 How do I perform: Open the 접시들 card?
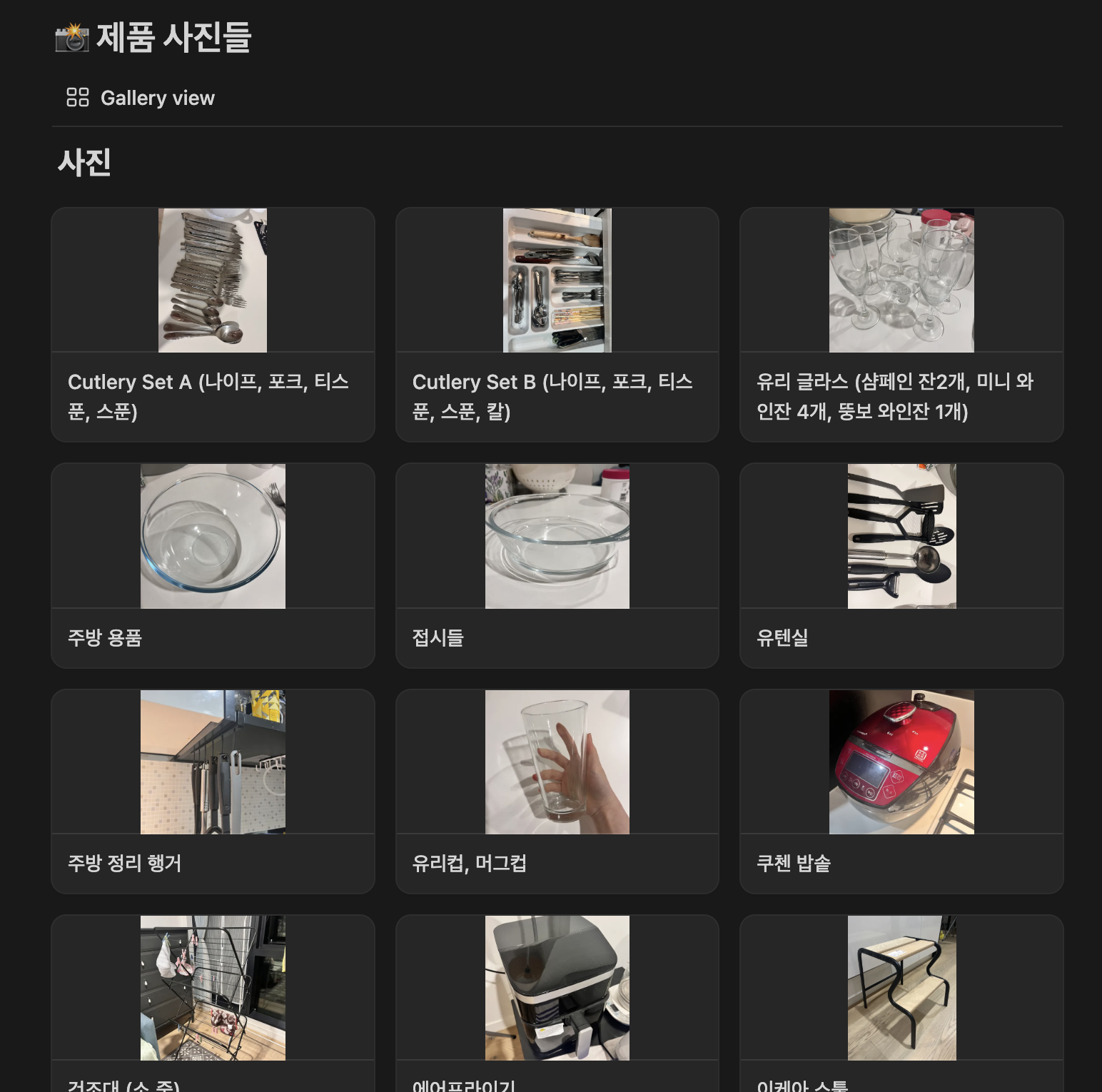(557, 565)
